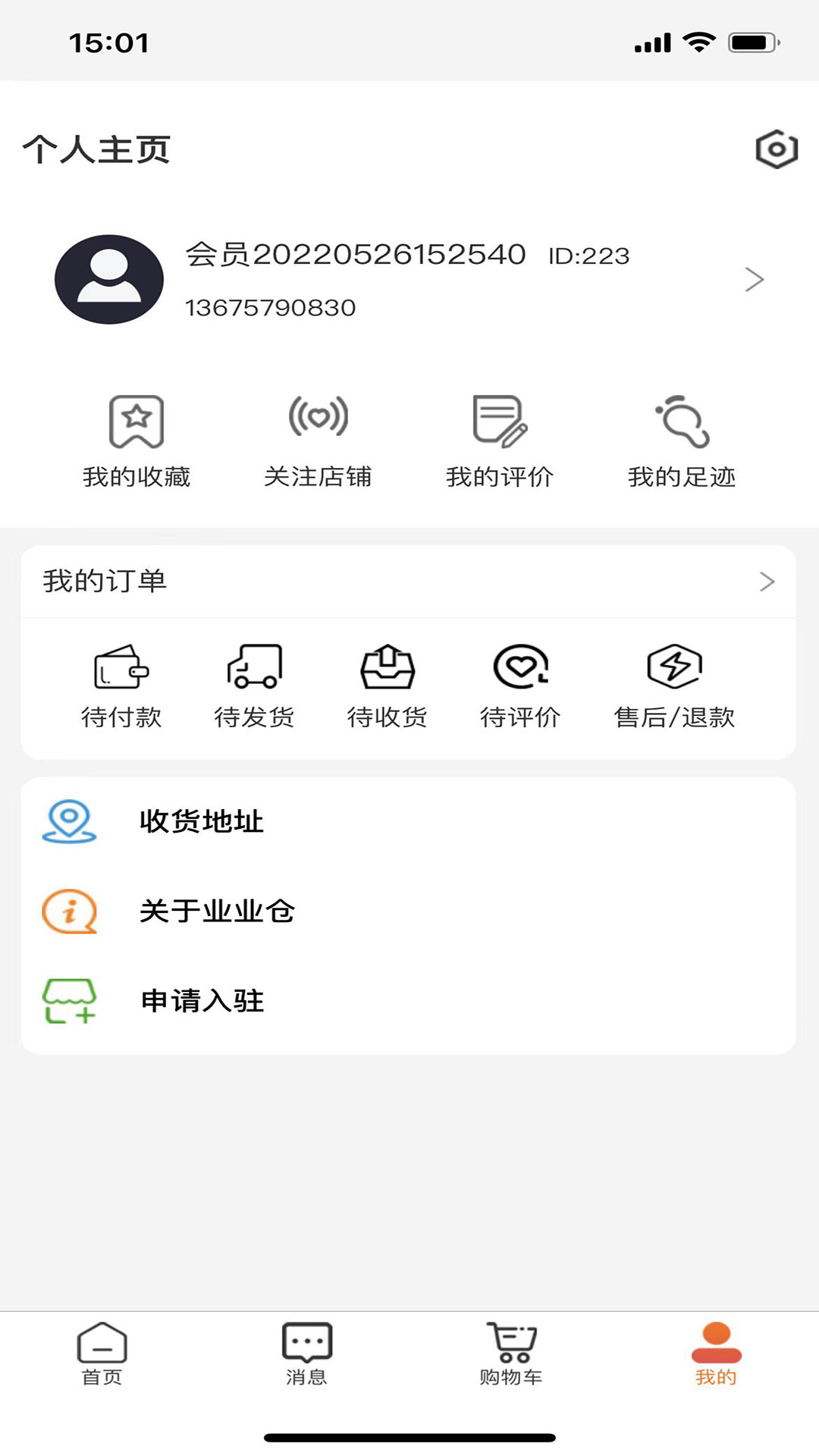Open the settings hexagon icon
Viewport: 819px width, 1456px height.
(x=777, y=149)
